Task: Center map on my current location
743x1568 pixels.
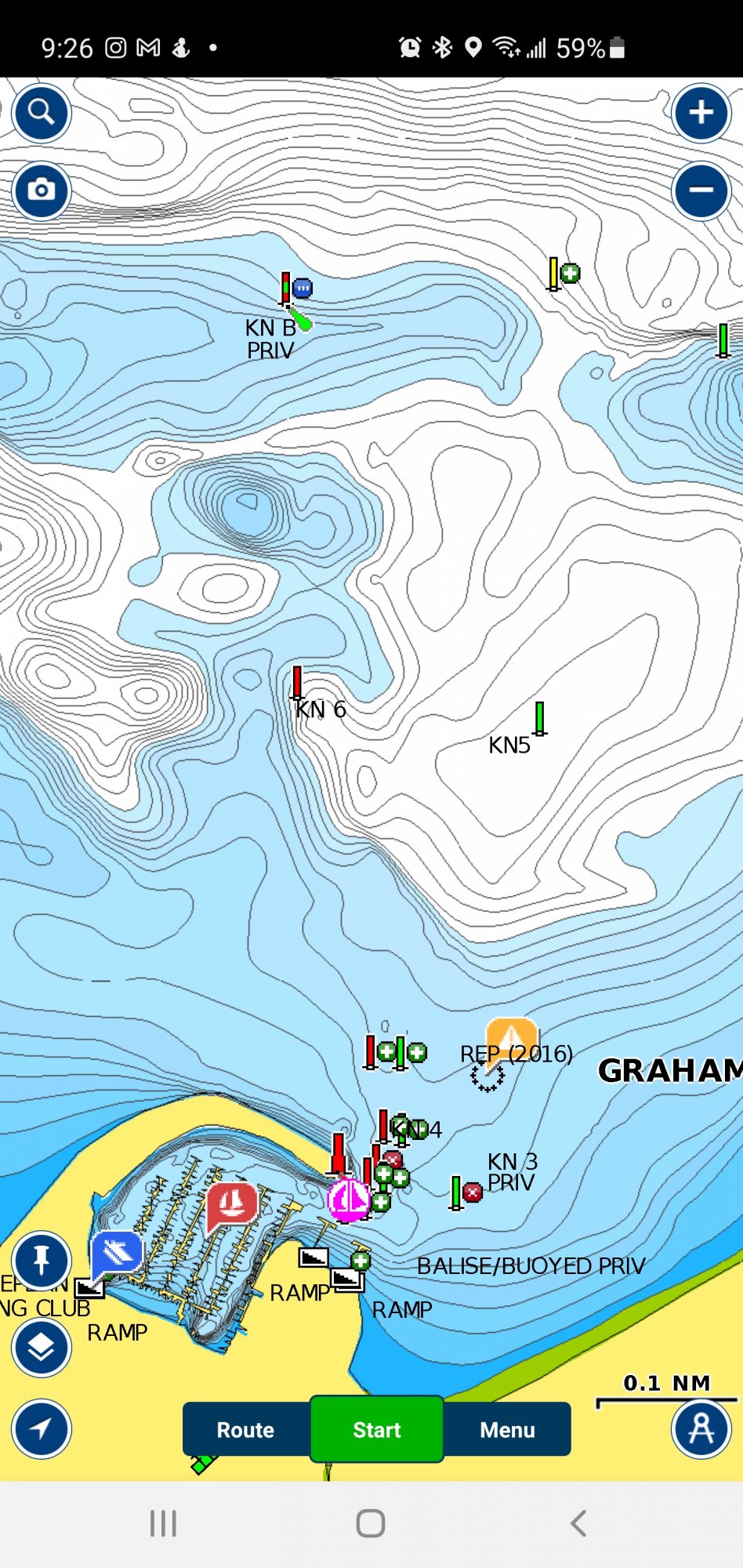Action: pyautogui.click(x=42, y=1428)
